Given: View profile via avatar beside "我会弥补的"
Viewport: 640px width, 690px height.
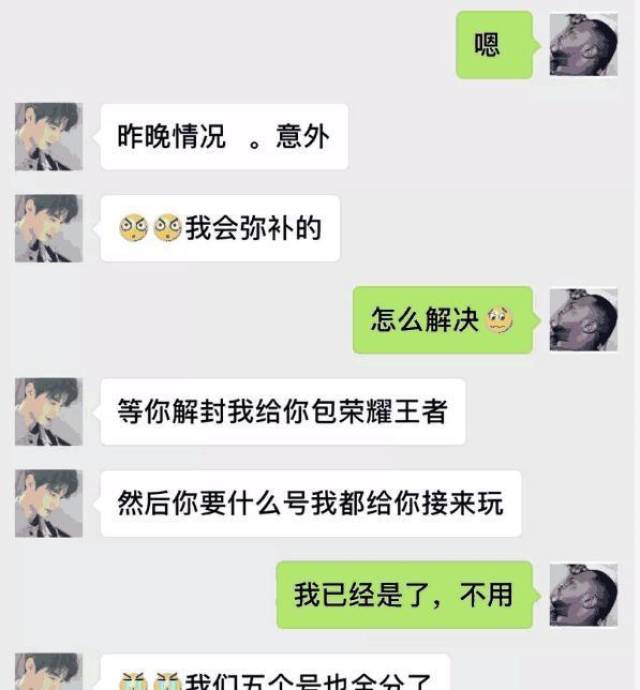Looking at the screenshot, I should pos(48,228).
